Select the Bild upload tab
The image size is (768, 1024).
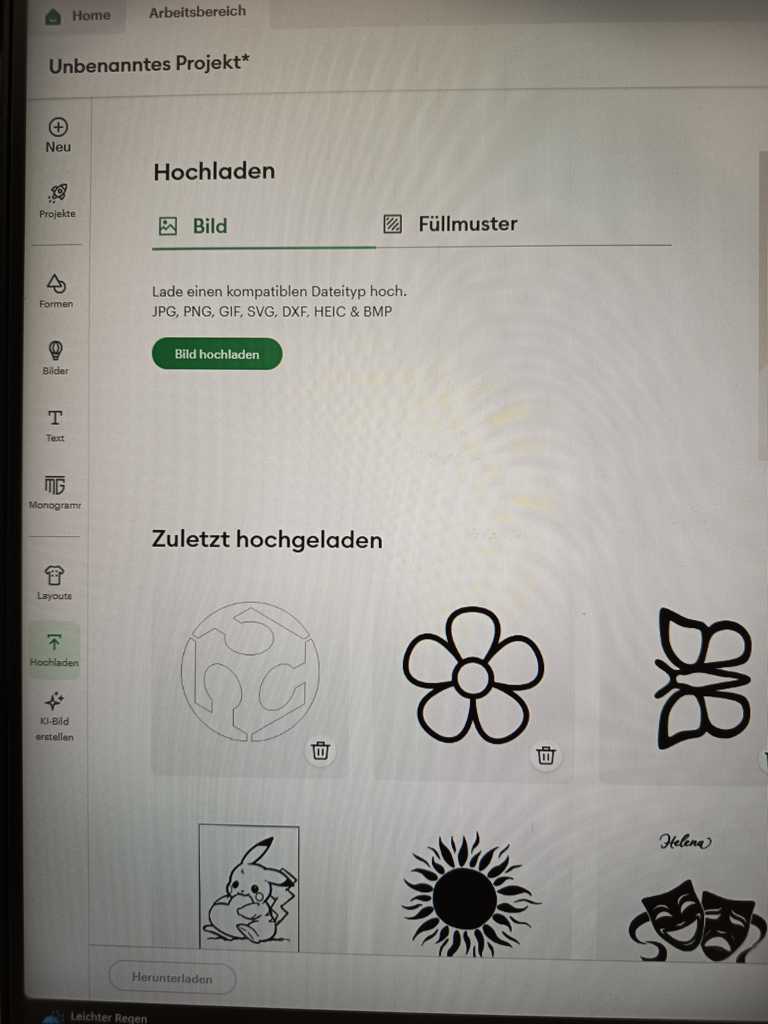(194, 226)
